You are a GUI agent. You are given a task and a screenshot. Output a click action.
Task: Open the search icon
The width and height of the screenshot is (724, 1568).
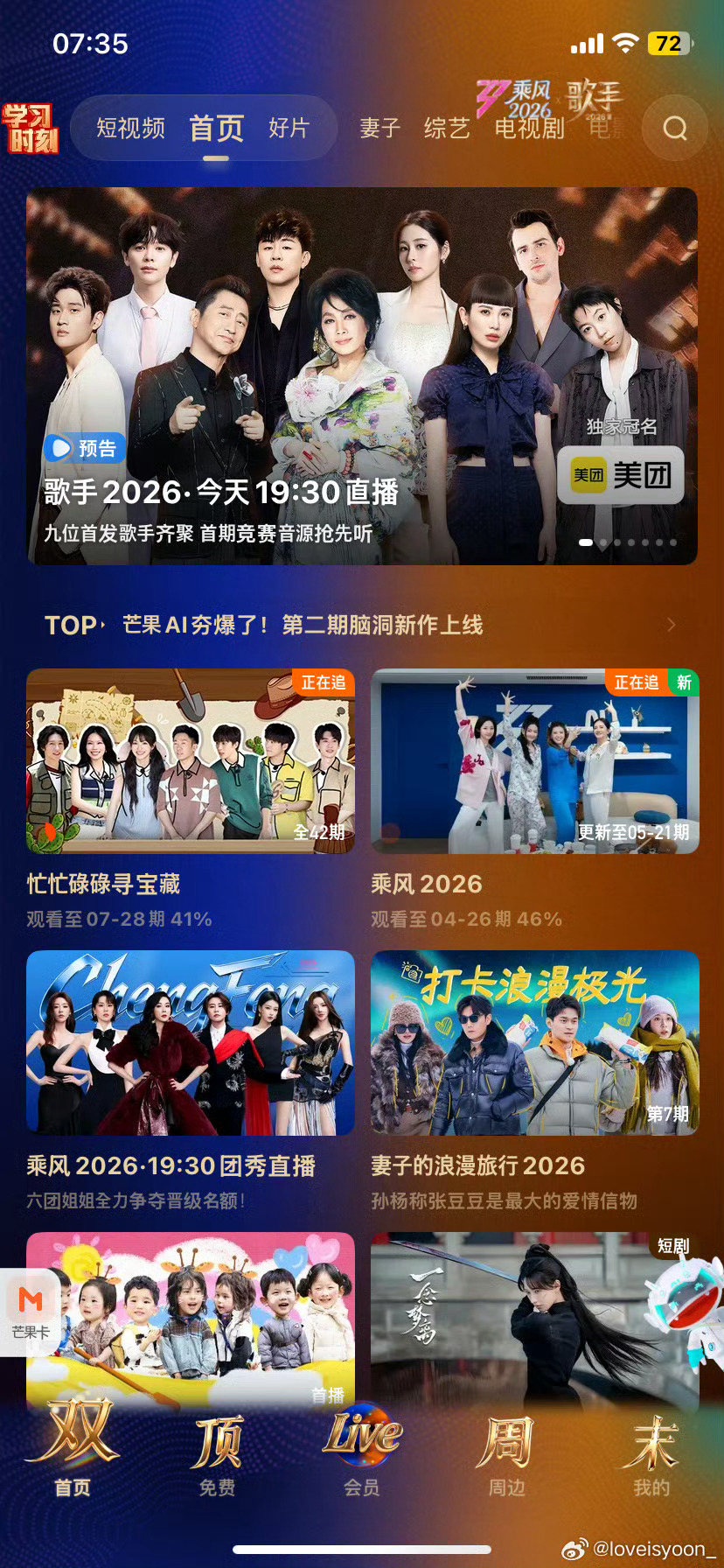tap(675, 129)
